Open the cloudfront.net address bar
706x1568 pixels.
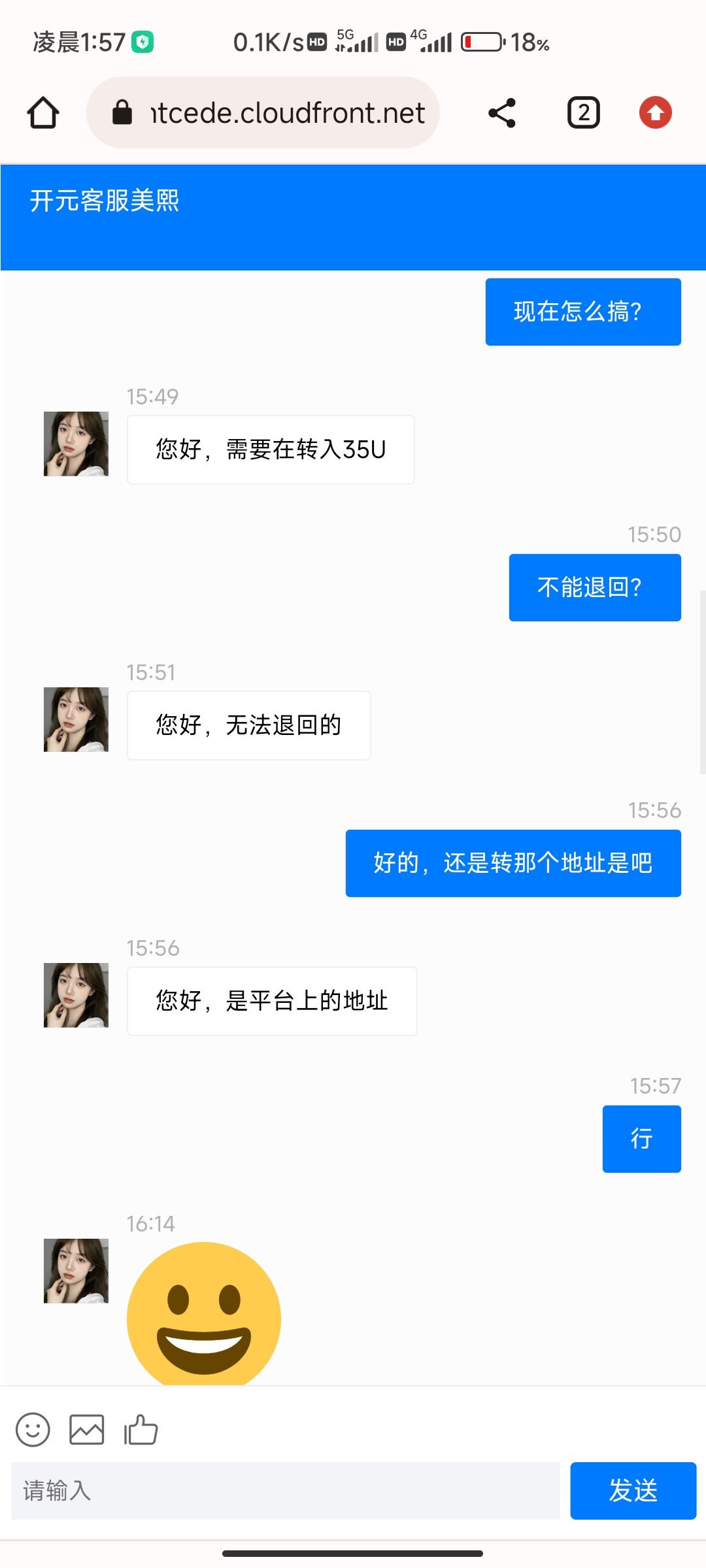(288, 112)
